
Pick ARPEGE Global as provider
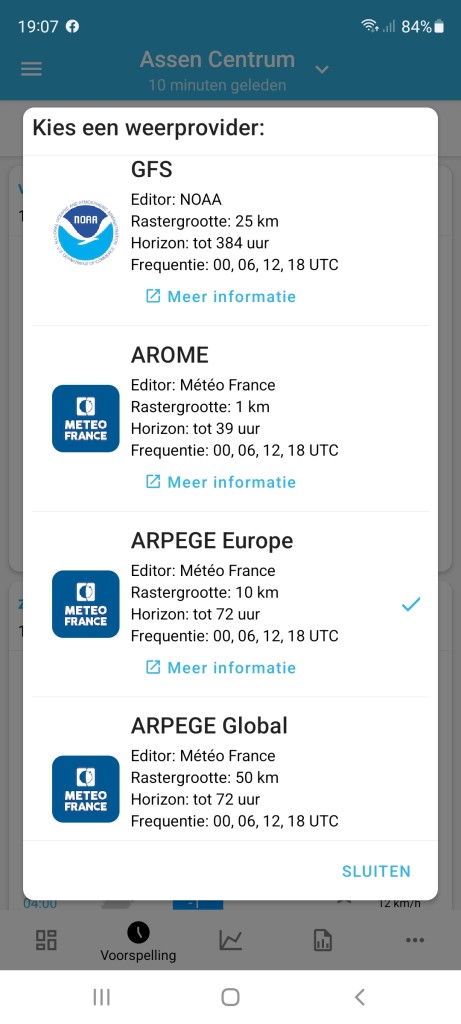click(230, 769)
